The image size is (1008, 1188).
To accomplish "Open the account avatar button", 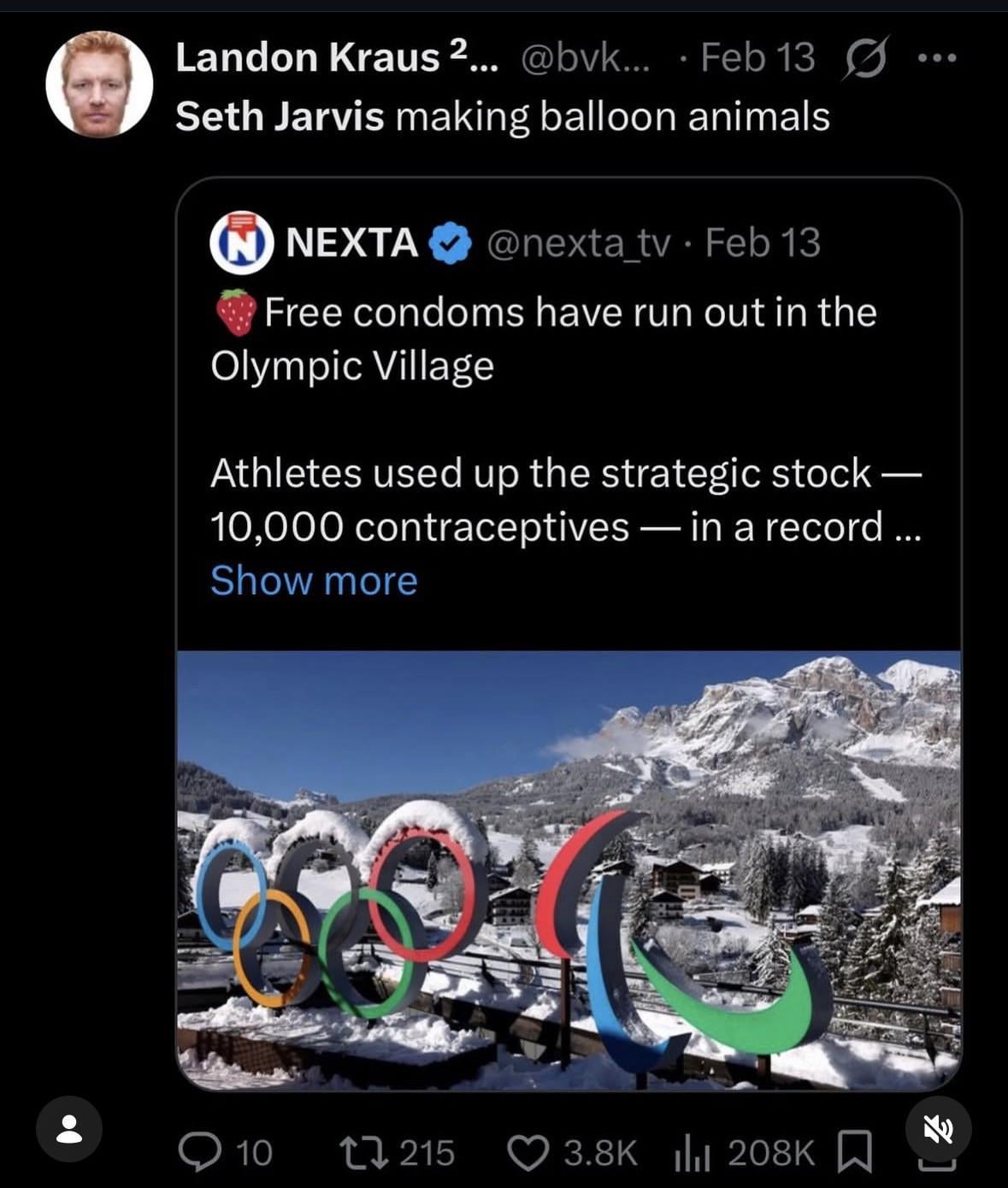I will coord(69,1129).
